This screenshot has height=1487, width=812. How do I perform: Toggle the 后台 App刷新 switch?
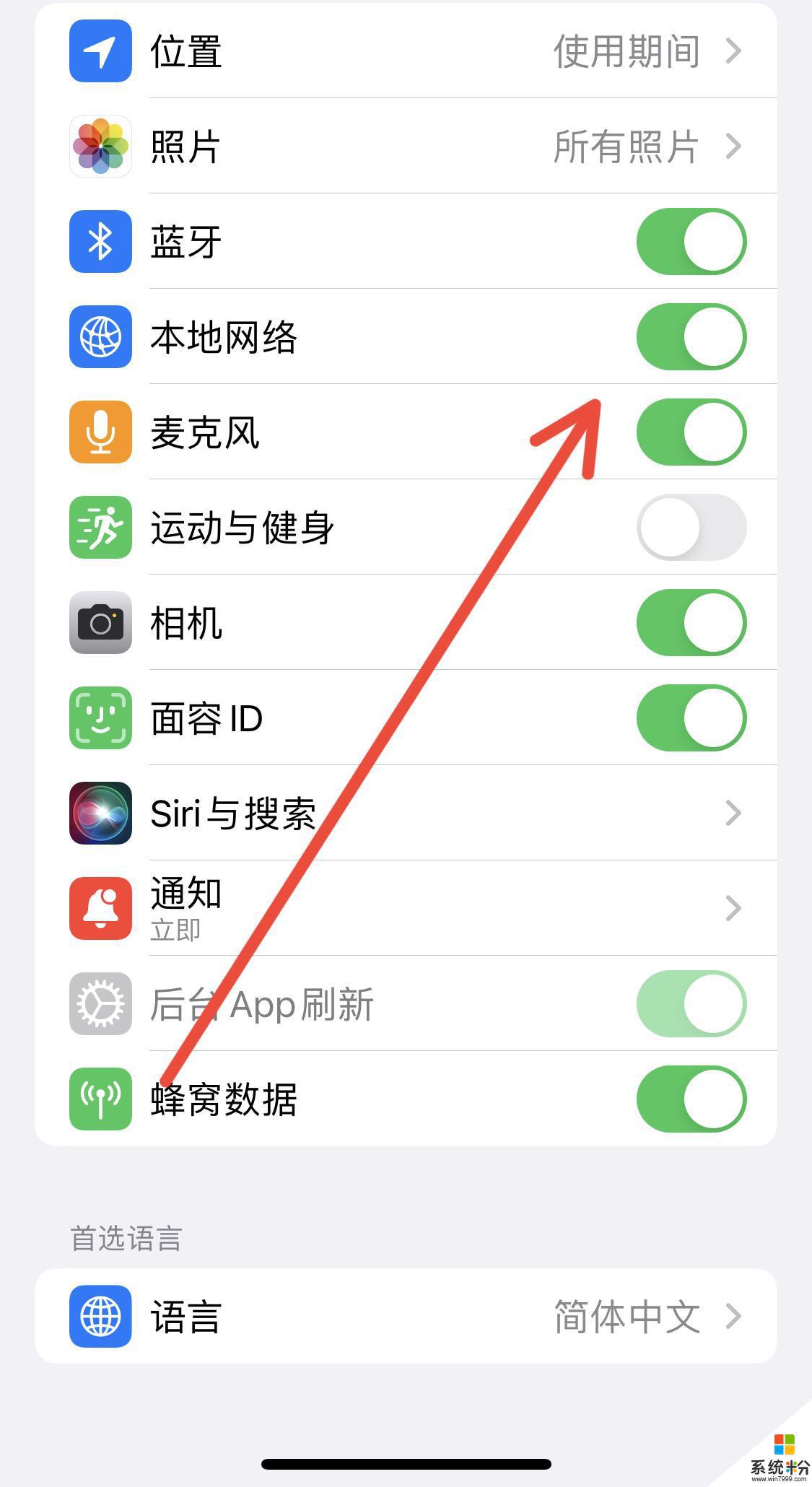tap(691, 1004)
